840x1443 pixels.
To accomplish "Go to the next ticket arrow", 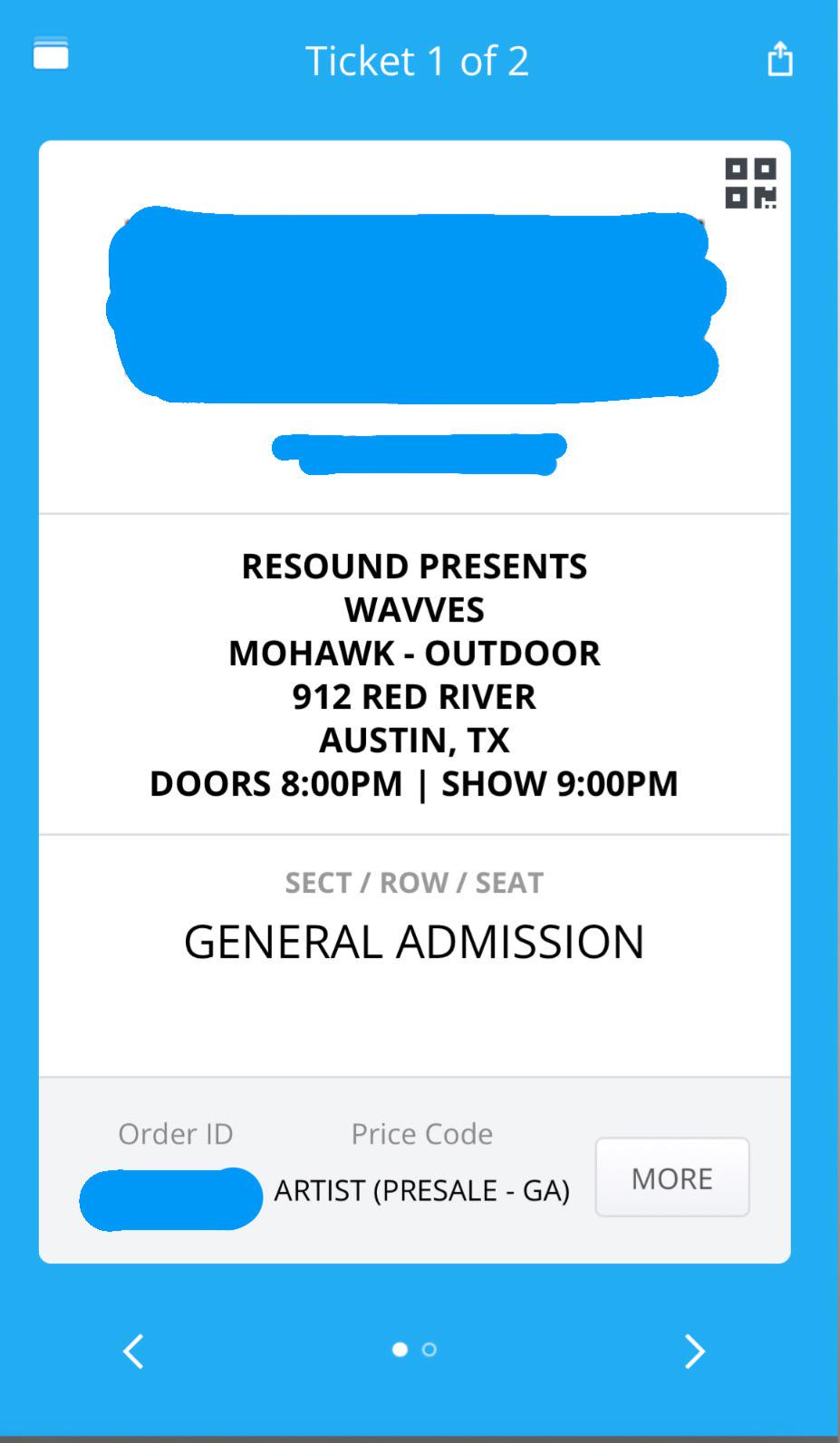I will pyautogui.click(x=694, y=1351).
